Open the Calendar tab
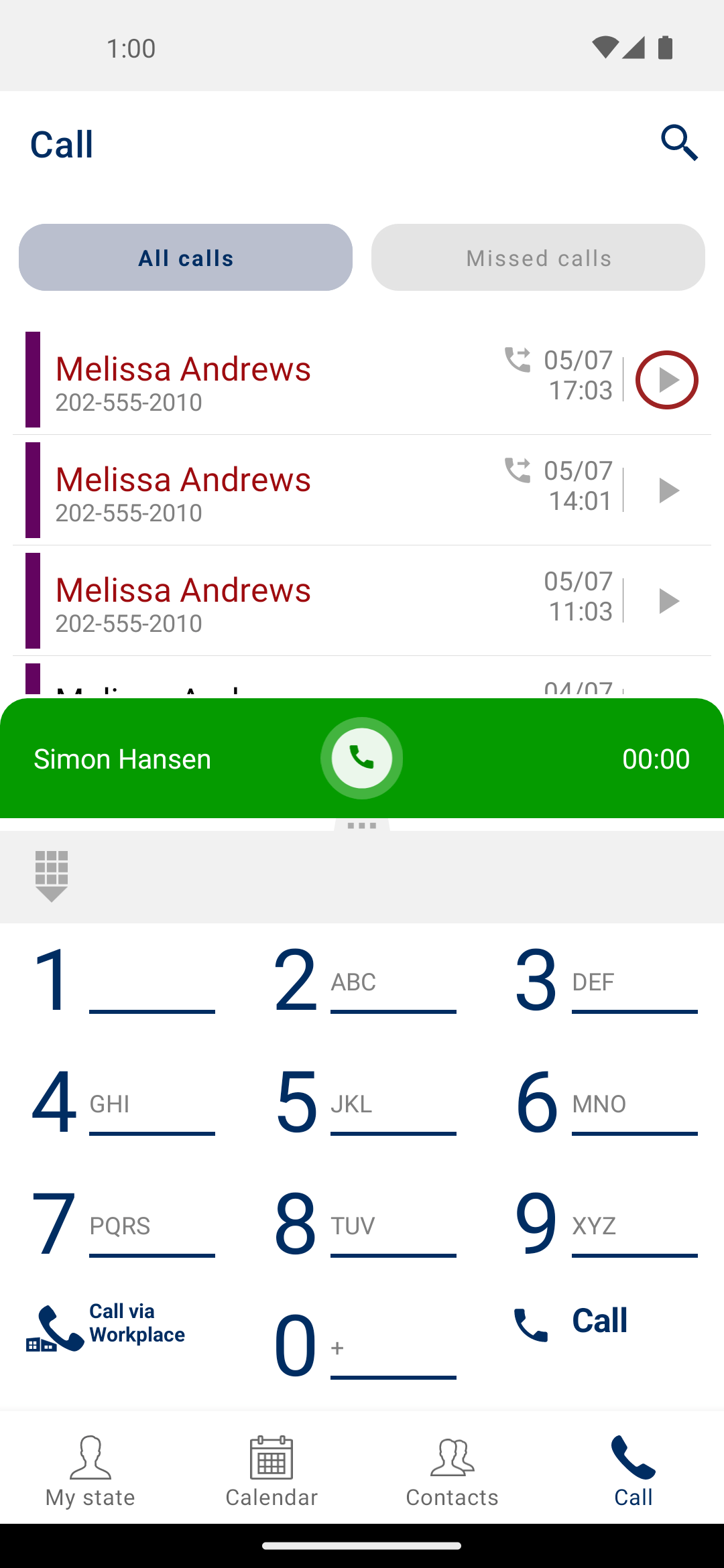The width and height of the screenshot is (724, 1568). tap(271, 1471)
